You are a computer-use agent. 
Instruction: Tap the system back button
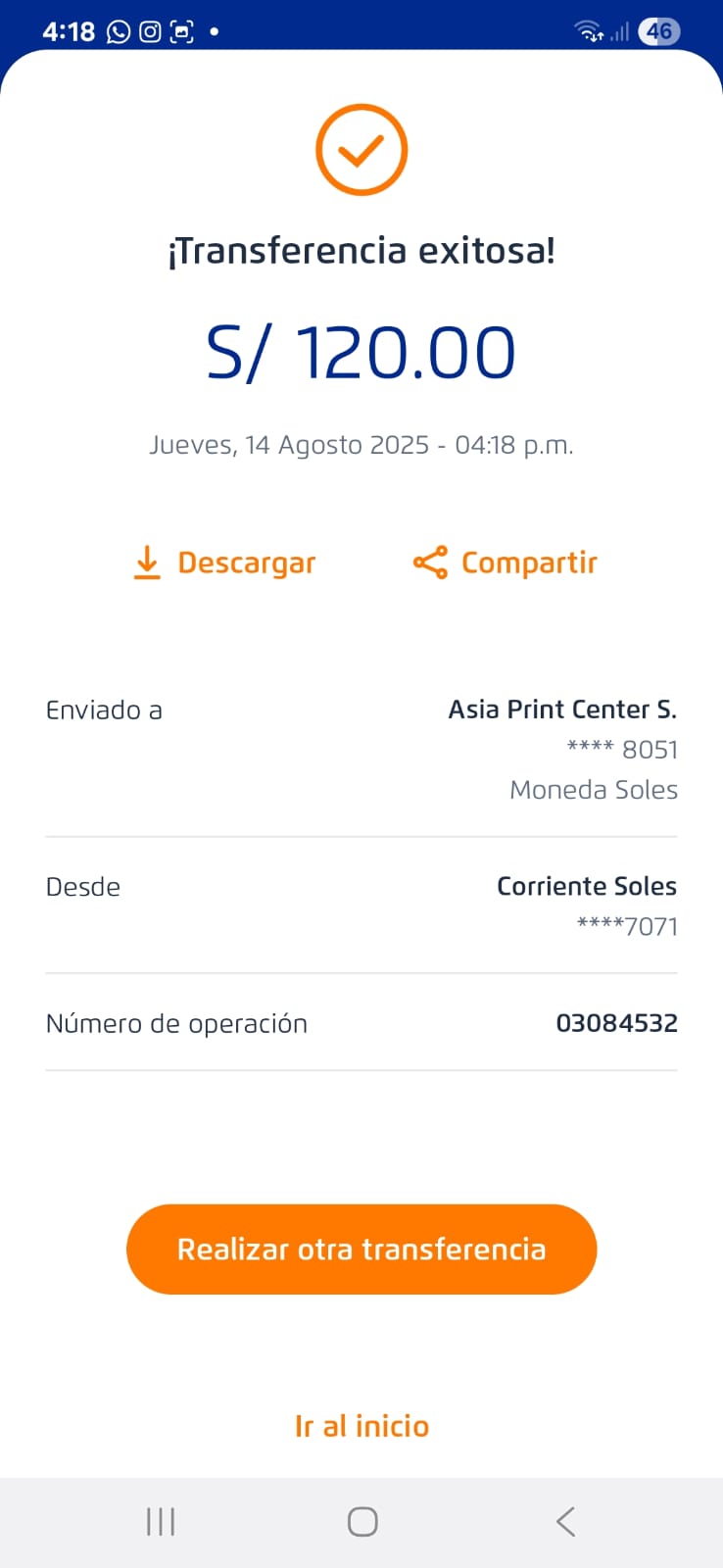[x=565, y=1522]
